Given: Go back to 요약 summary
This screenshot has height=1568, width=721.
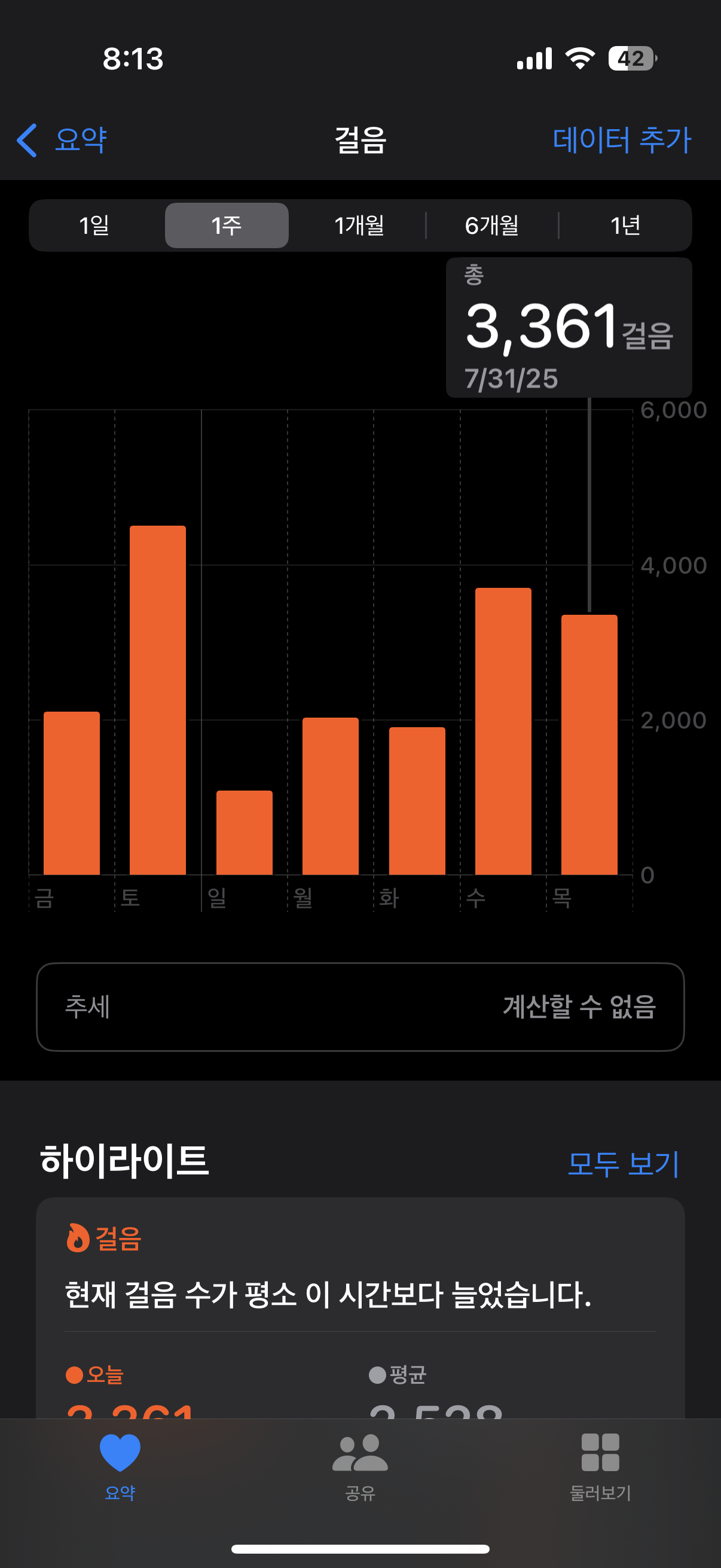Looking at the screenshot, I should [x=62, y=140].
